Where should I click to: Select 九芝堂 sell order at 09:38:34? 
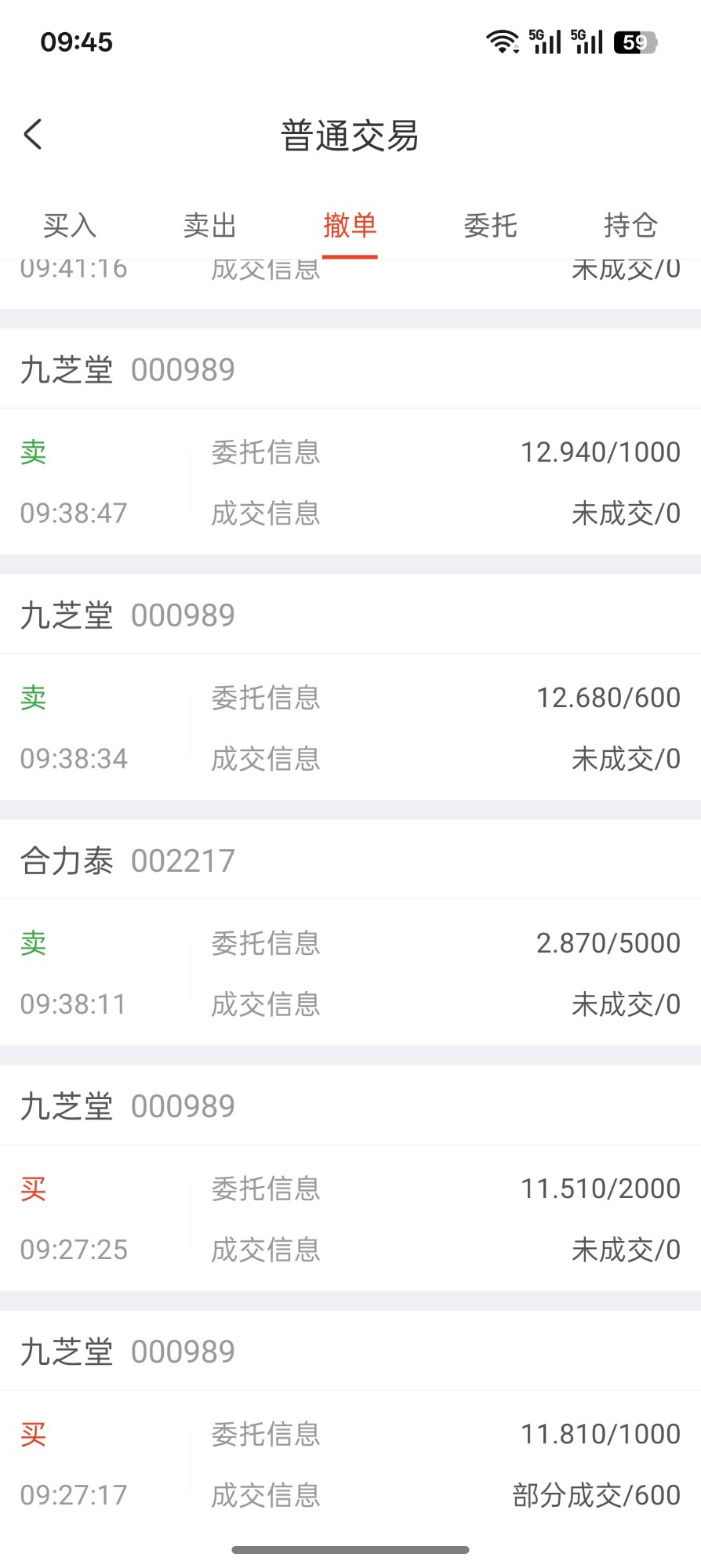350,727
